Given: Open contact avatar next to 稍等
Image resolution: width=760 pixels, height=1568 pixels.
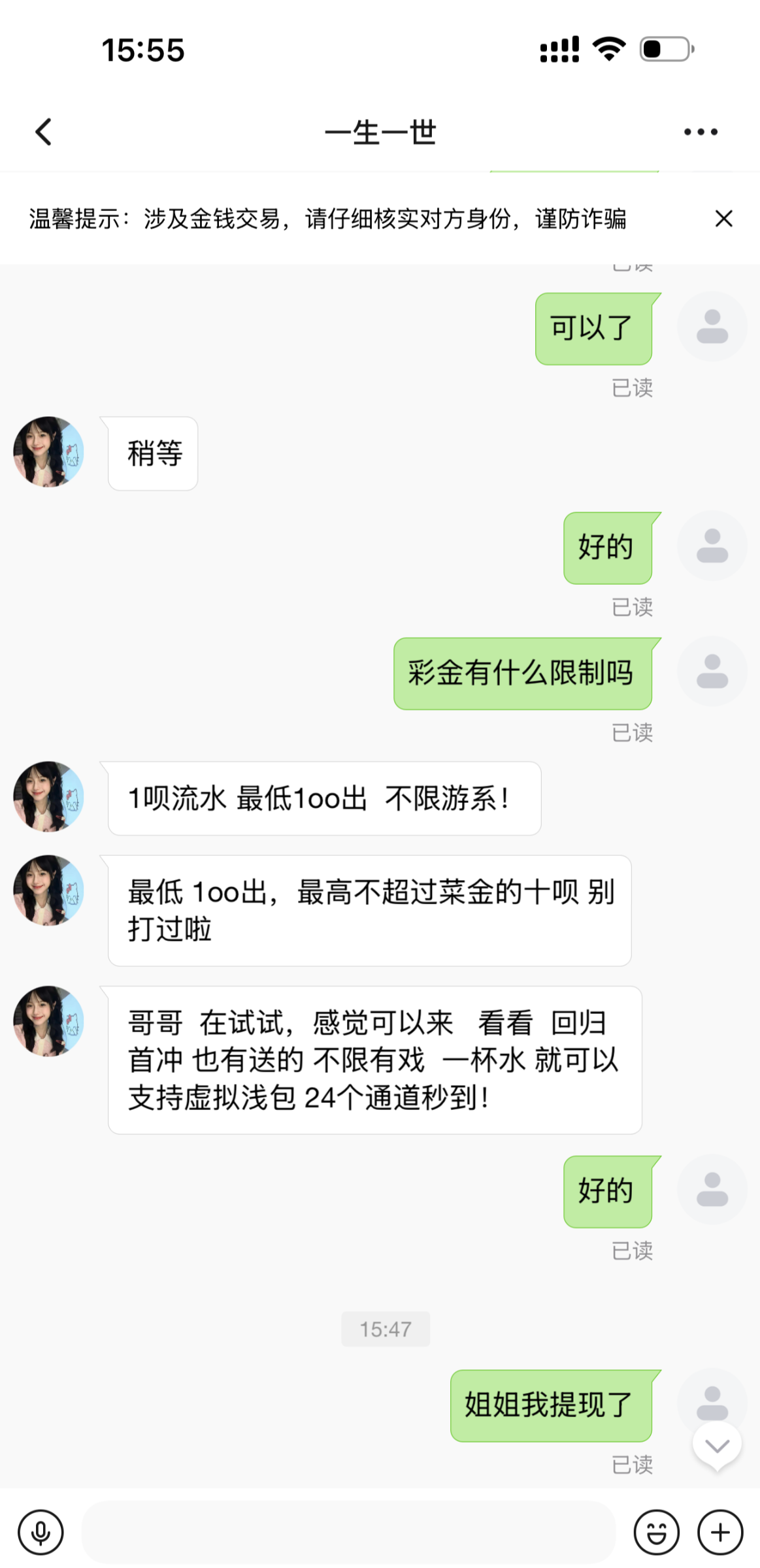Looking at the screenshot, I should click(48, 452).
